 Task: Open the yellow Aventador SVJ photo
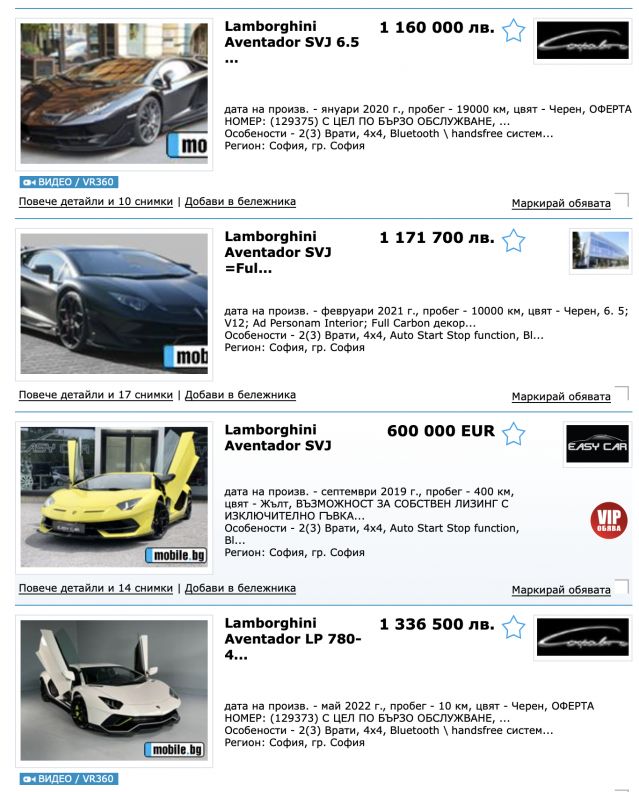pyautogui.click(x=114, y=497)
